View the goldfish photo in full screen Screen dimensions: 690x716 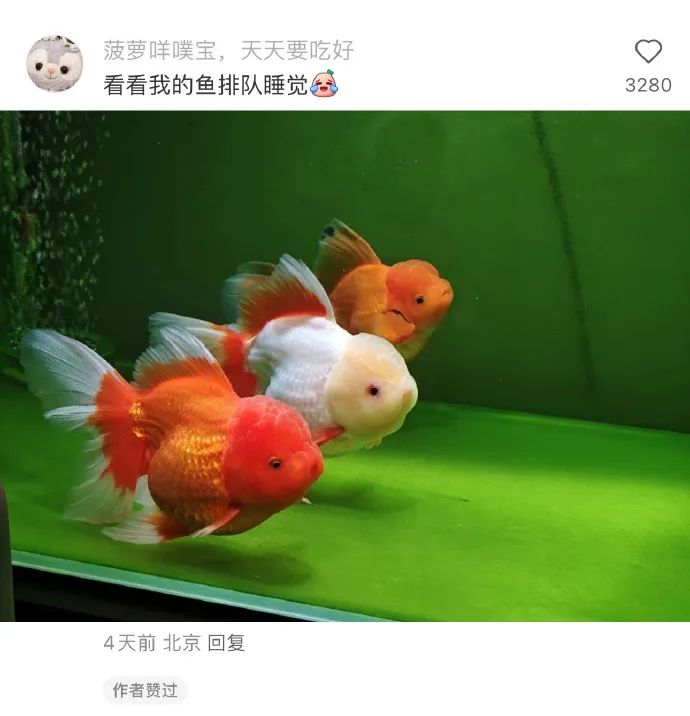pyautogui.click(x=345, y=365)
